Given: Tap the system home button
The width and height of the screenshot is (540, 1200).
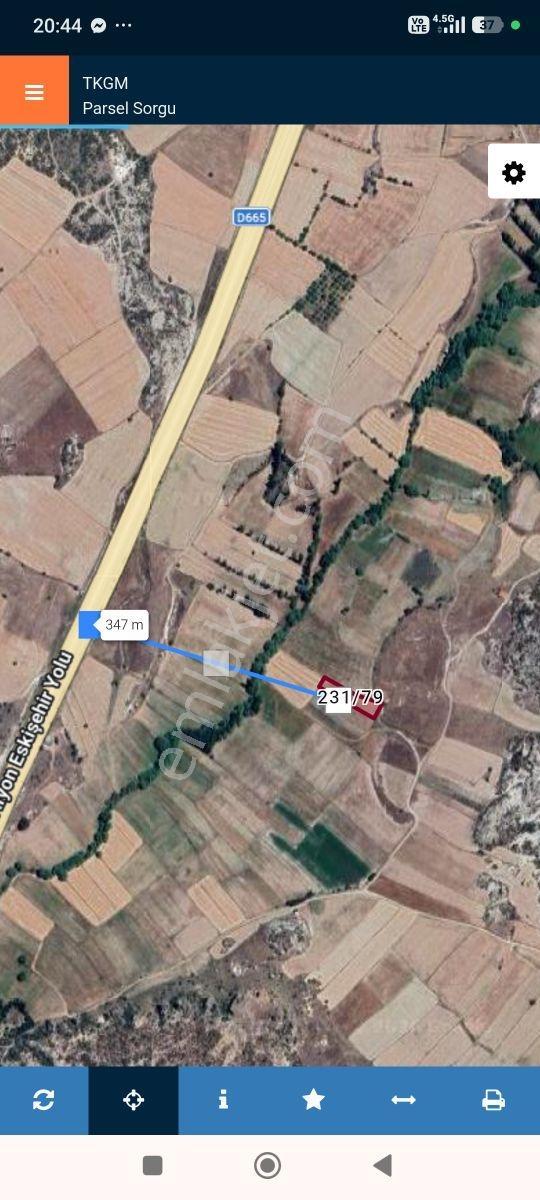Looking at the screenshot, I should 267,1165.
